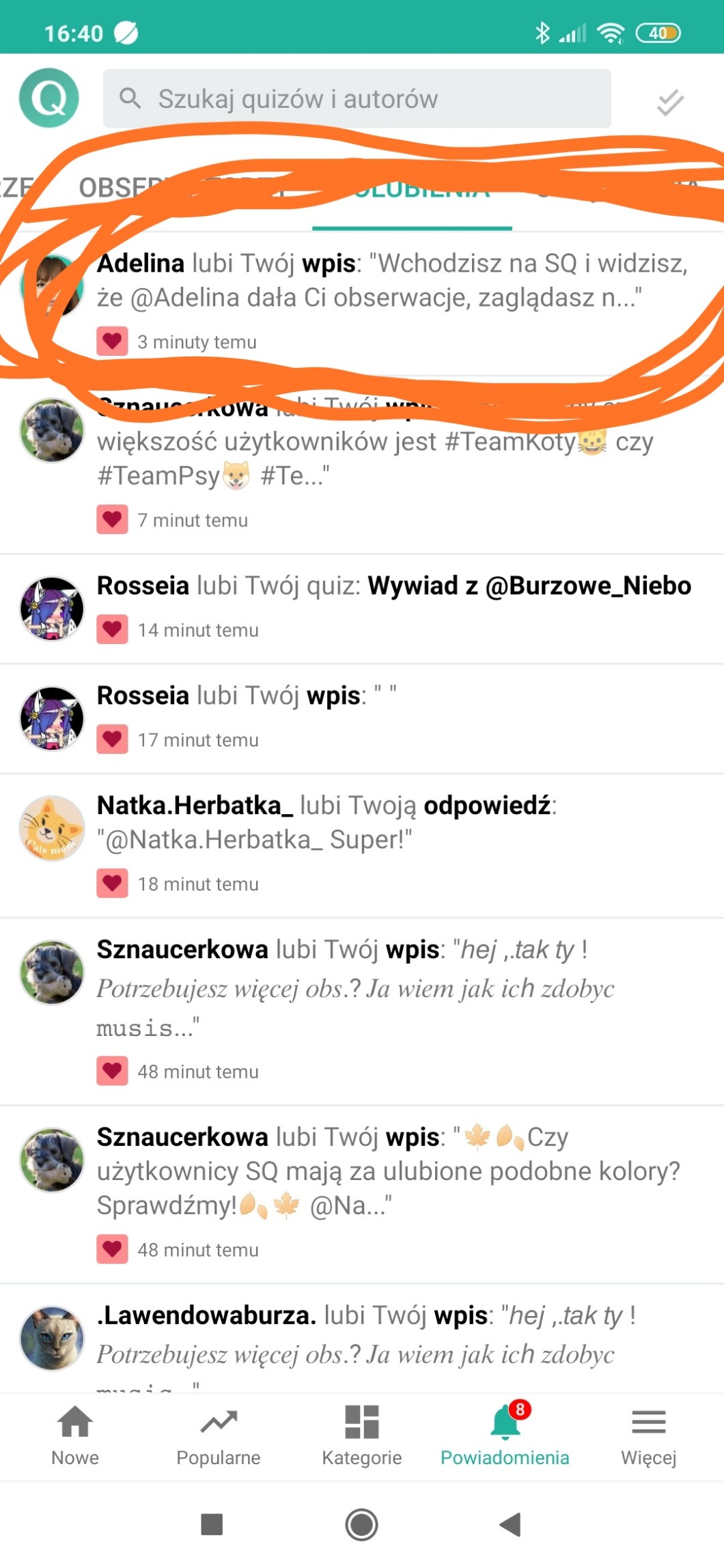Open Adelina's like notification
Image resolution: width=724 pixels, height=1568 pixels.
pyautogui.click(x=362, y=304)
